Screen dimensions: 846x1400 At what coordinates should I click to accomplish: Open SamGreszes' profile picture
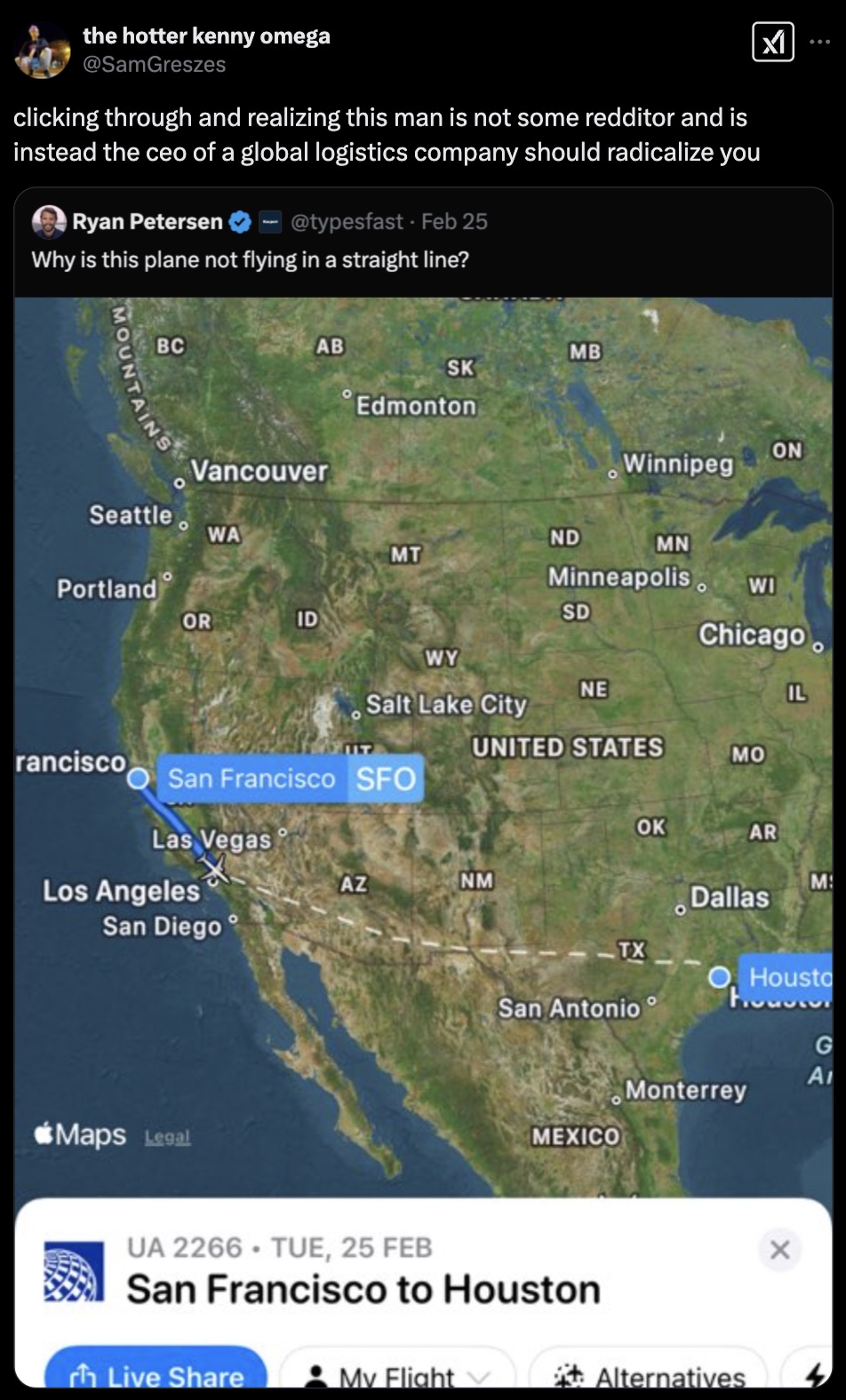(42, 50)
